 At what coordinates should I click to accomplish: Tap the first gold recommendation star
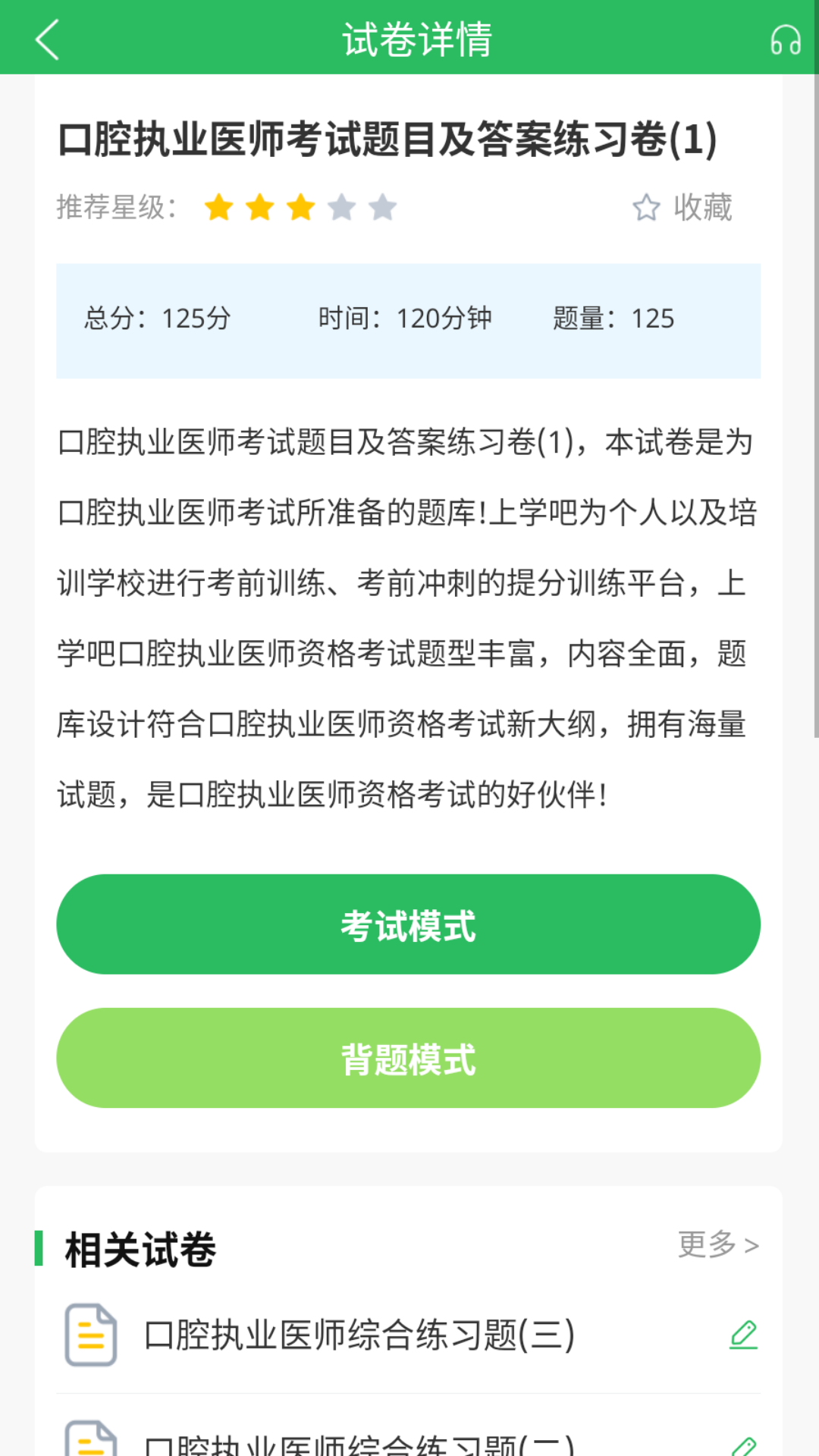(221, 207)
